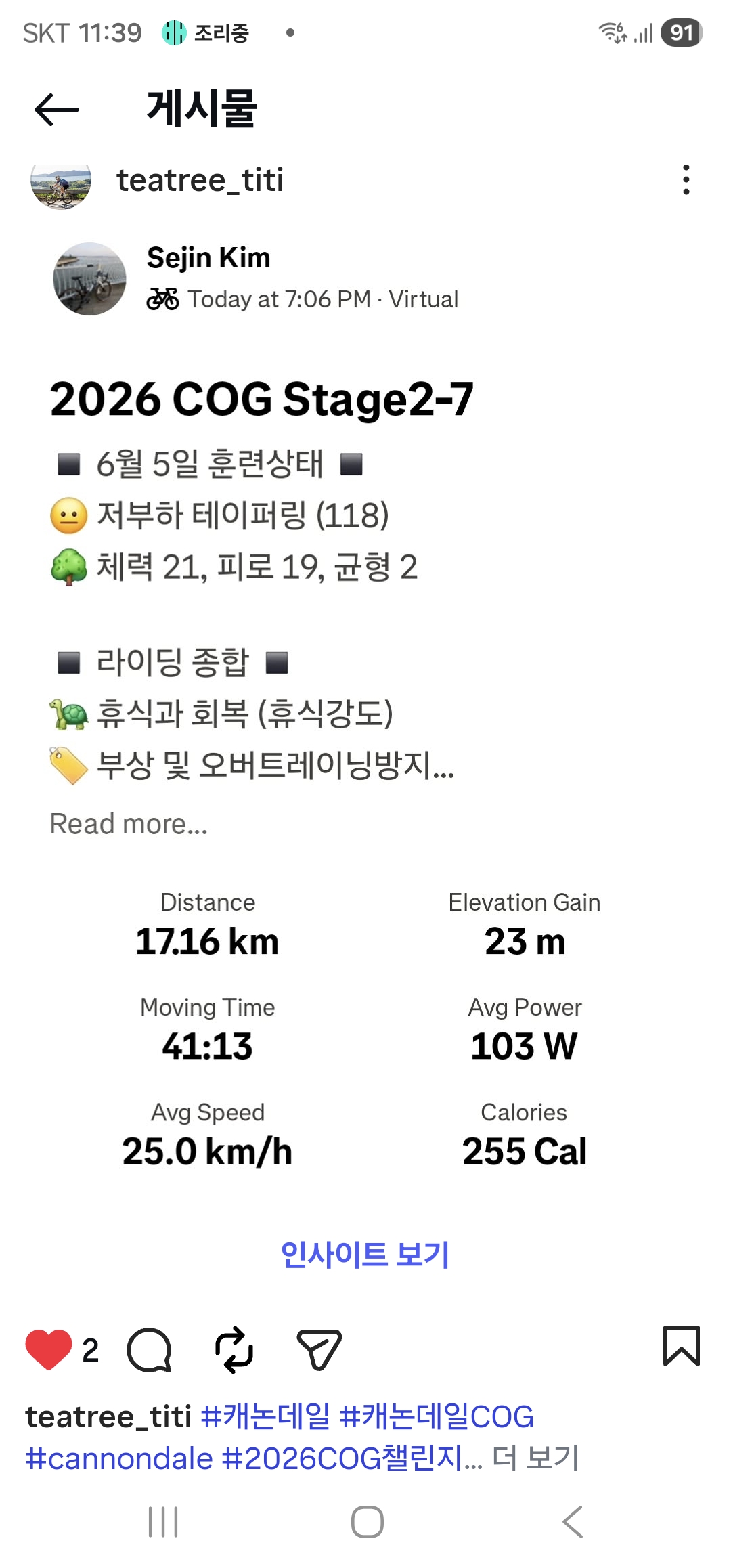The height and width of the screenshot is (1568, 731).
Task: Repost this post
Action: tap(234, 1349)
